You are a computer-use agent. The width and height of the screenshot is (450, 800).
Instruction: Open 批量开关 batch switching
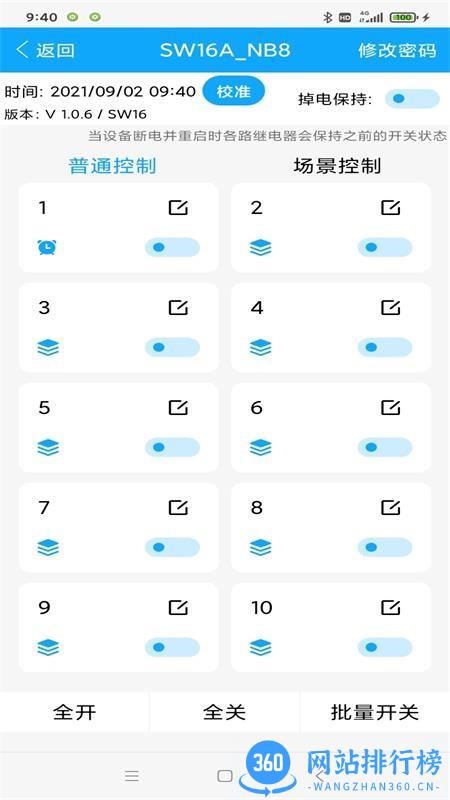click(x=375, y=712)
